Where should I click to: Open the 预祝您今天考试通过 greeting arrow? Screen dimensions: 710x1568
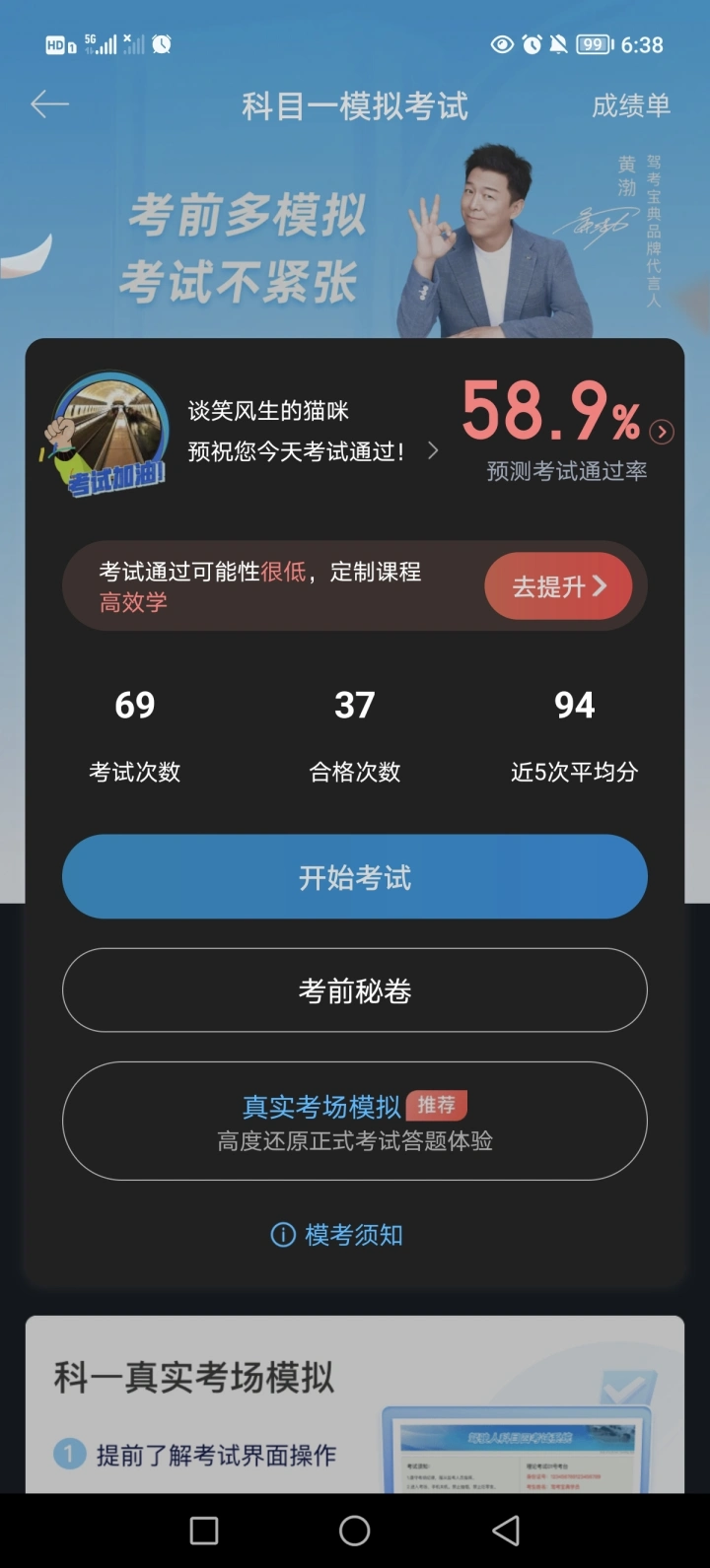tap(433, 451)
